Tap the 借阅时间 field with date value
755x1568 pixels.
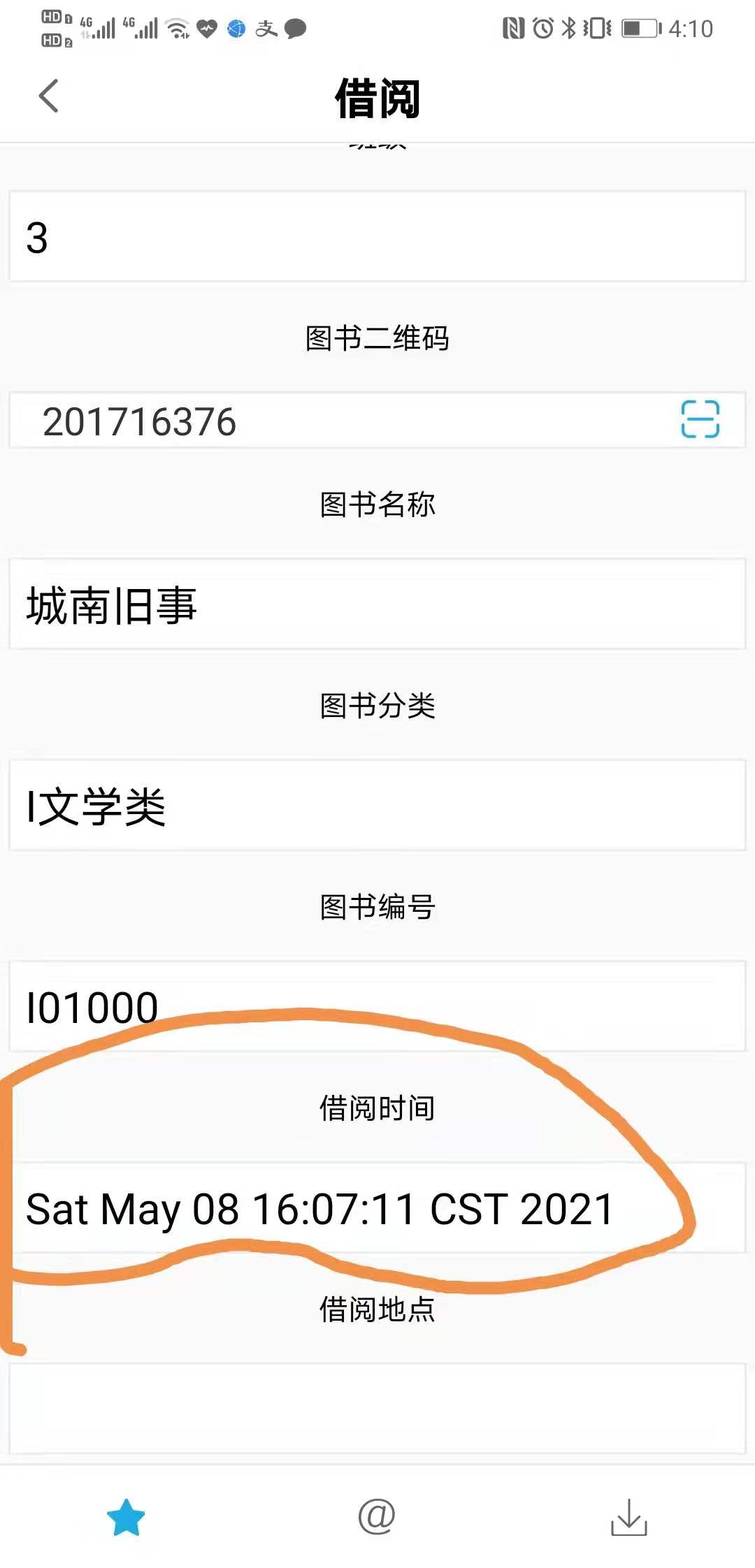pyautogui.click(x=377, y=1208)
